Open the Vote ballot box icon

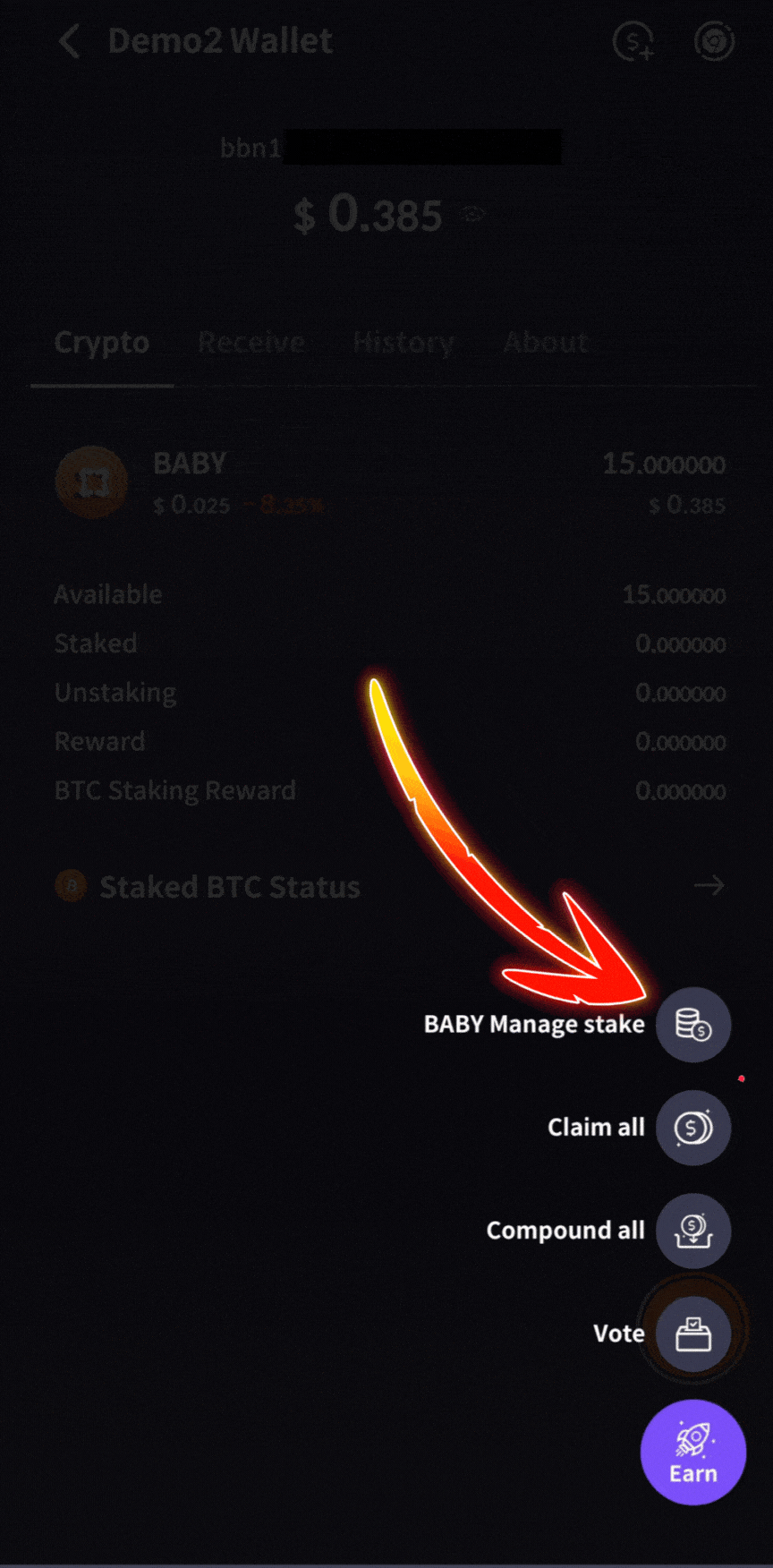[x=693, y=1333]
